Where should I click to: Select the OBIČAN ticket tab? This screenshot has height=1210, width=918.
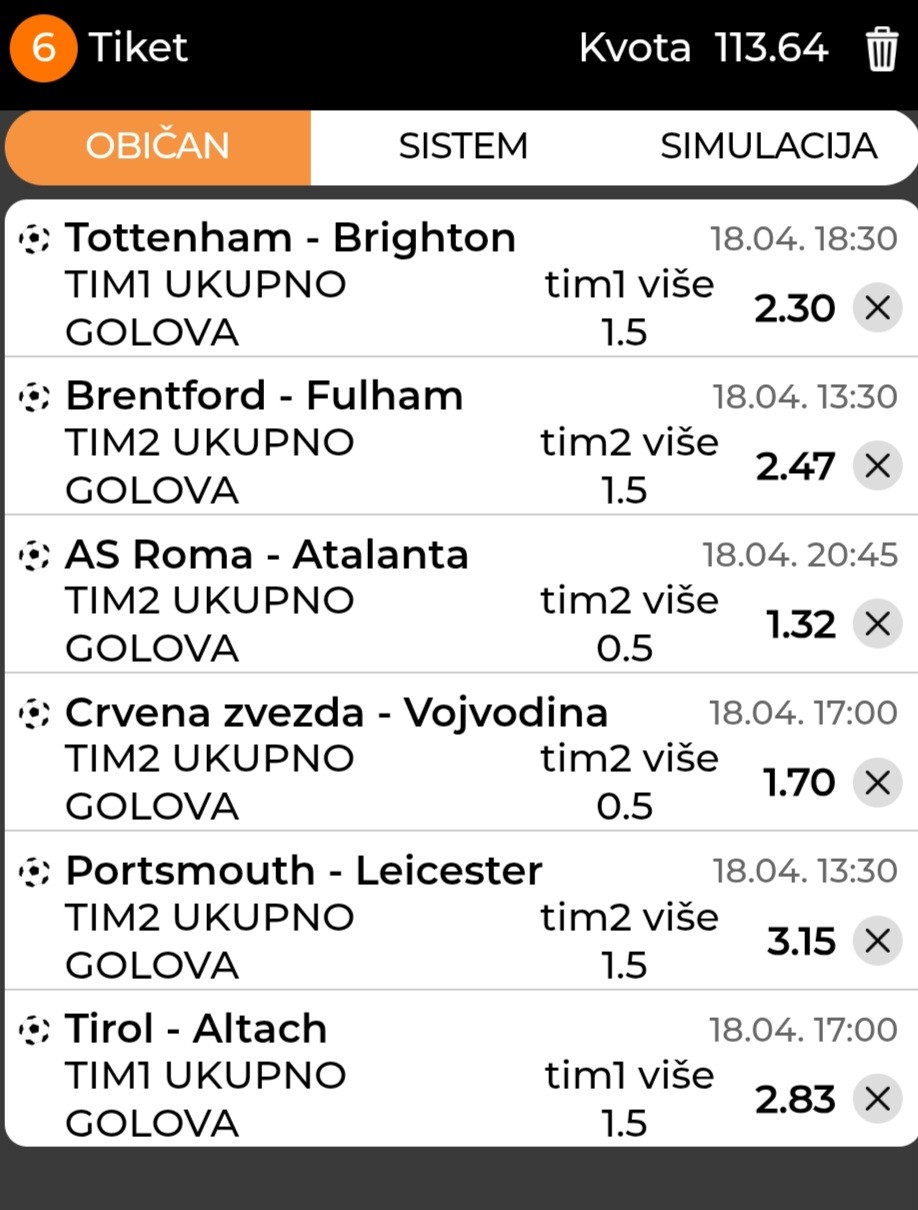158,146
